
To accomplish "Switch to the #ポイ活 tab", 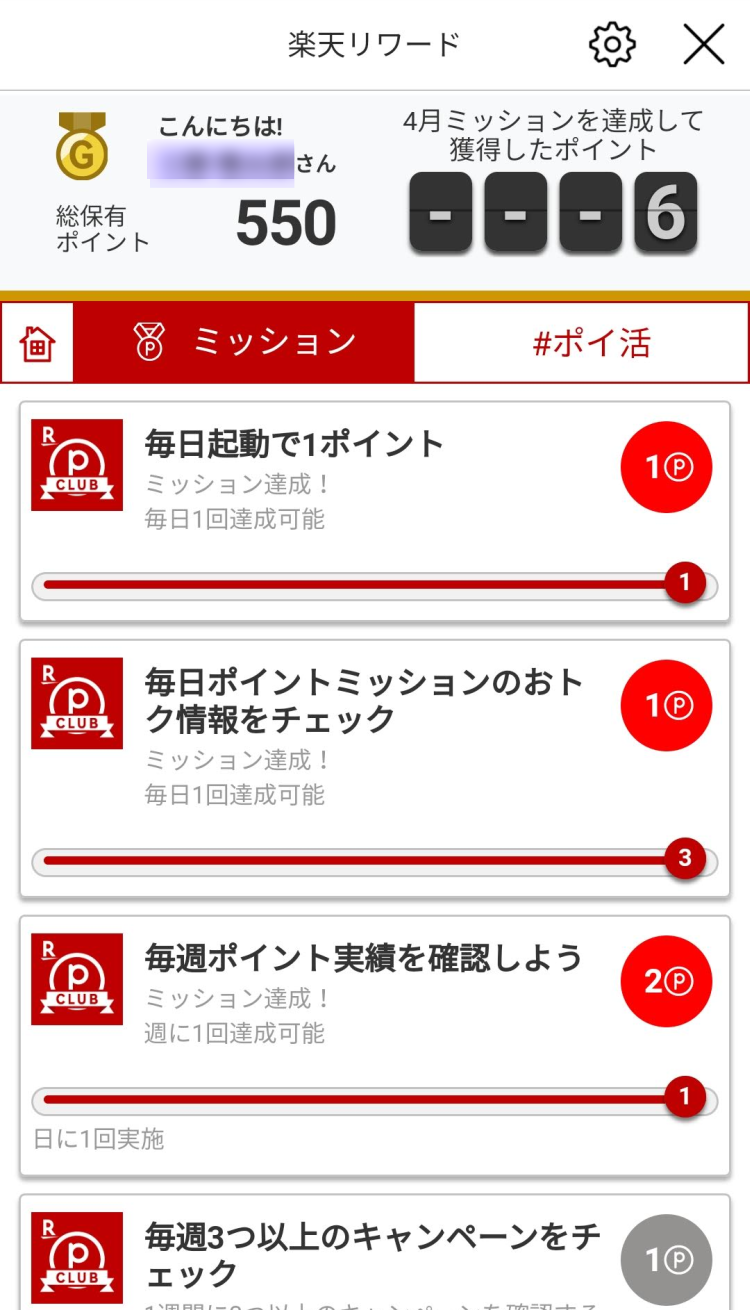I will pyautogui.click(x=581, y=343).
